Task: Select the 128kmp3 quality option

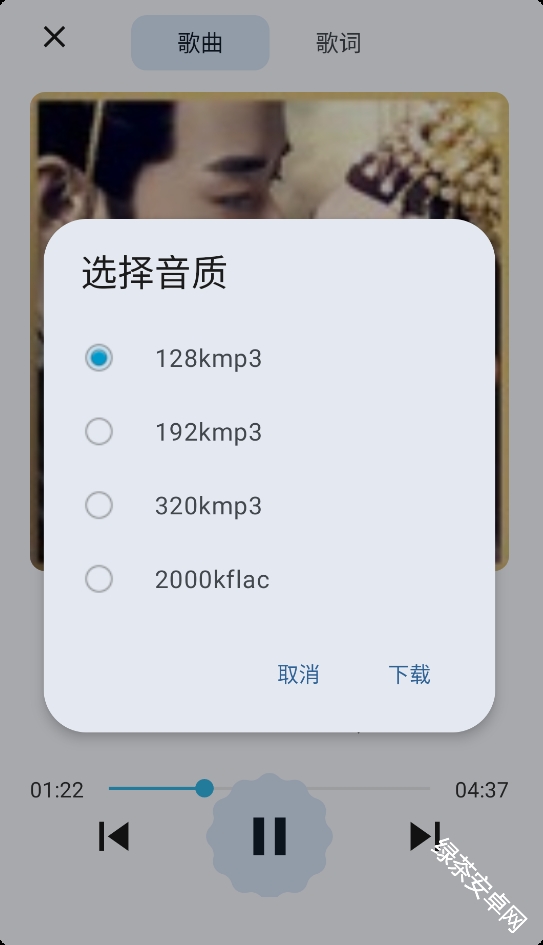Action: click(269, 358)
